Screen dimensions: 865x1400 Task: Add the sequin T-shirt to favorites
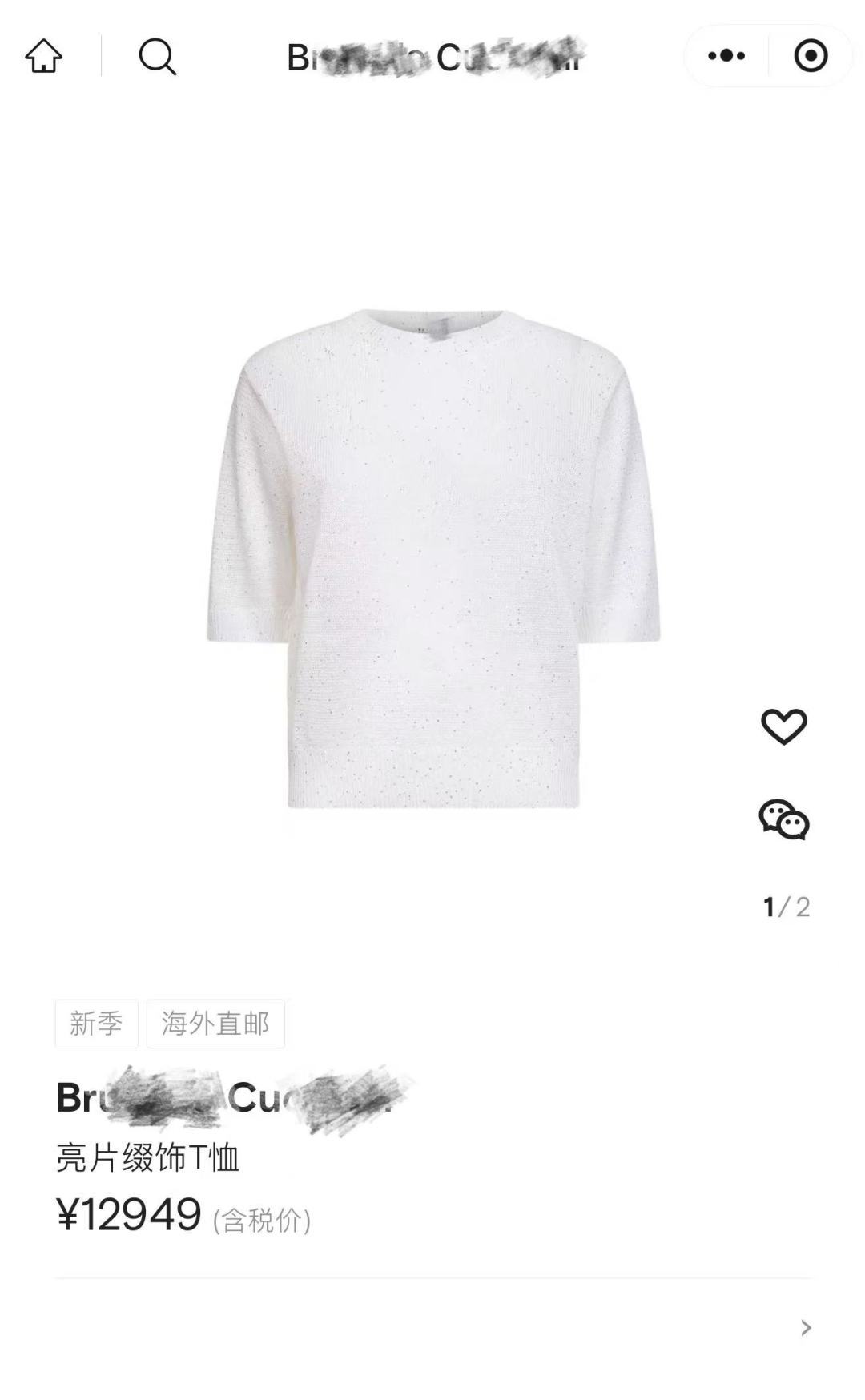pos(783,726)
